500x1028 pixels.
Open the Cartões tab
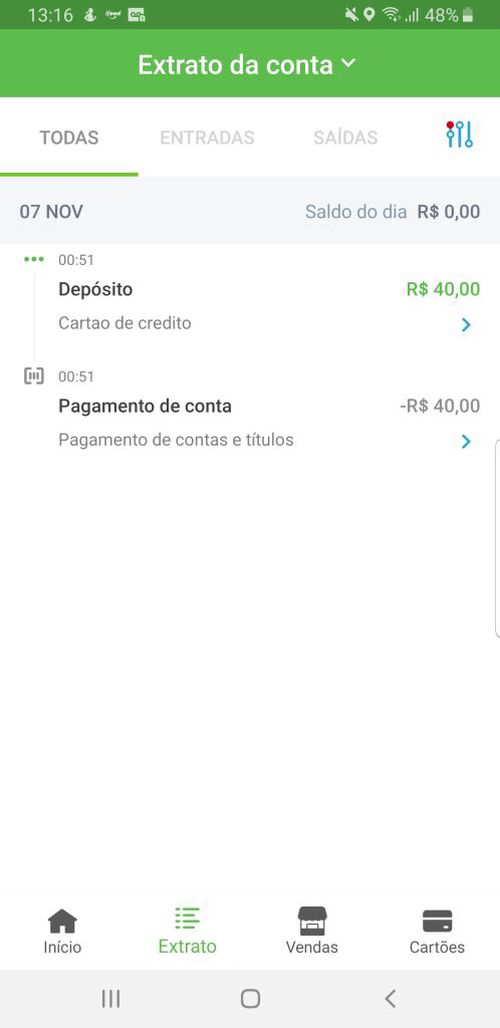[x=437, y=931]
